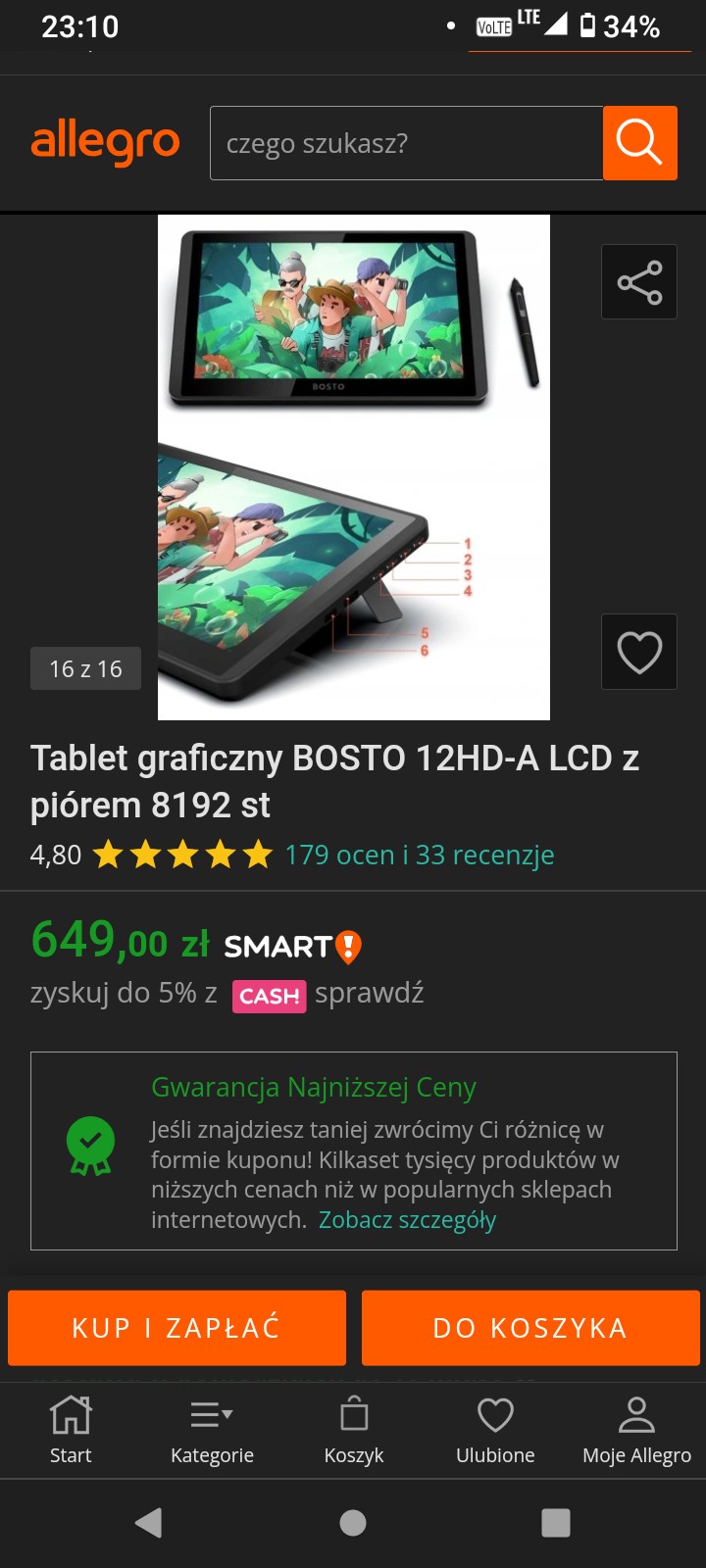The width and height of the screenshot is (706, 1568).
Task: Tap the "KUP I ZAPŁAĆ" button
Action: (x=176, y=1328)
